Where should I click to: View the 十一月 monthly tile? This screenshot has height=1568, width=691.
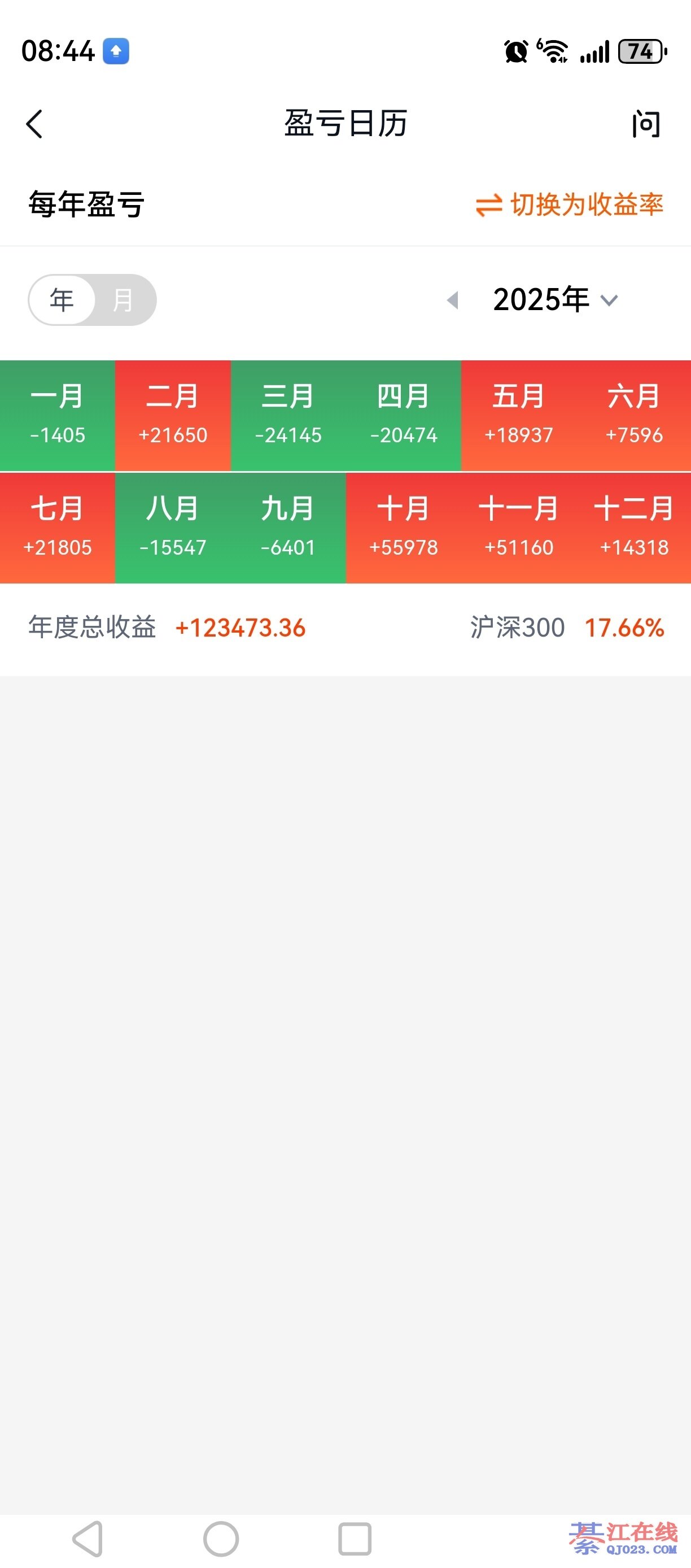tap(519, 528)
